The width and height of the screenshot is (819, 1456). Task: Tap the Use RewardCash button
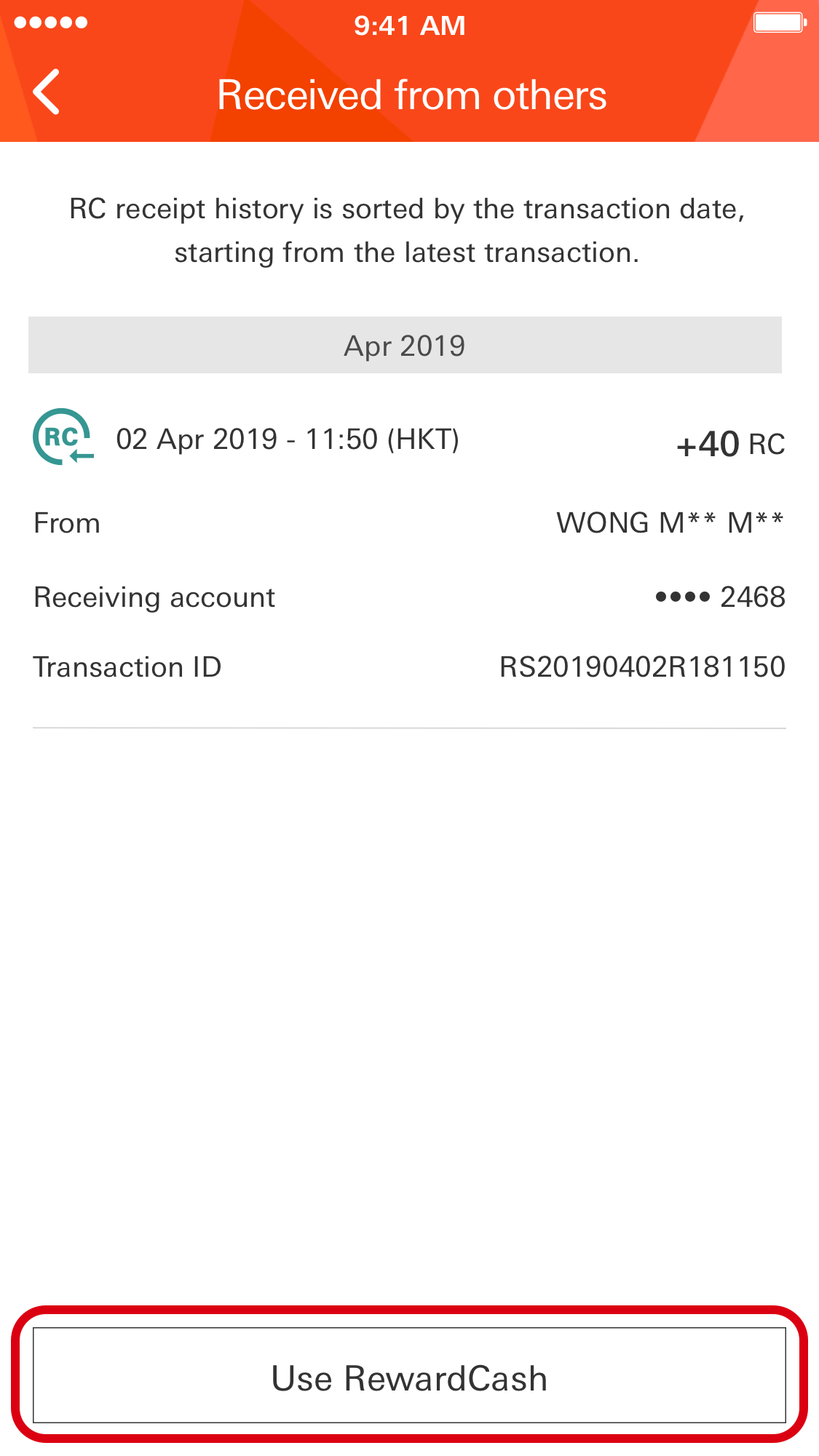409,1375
